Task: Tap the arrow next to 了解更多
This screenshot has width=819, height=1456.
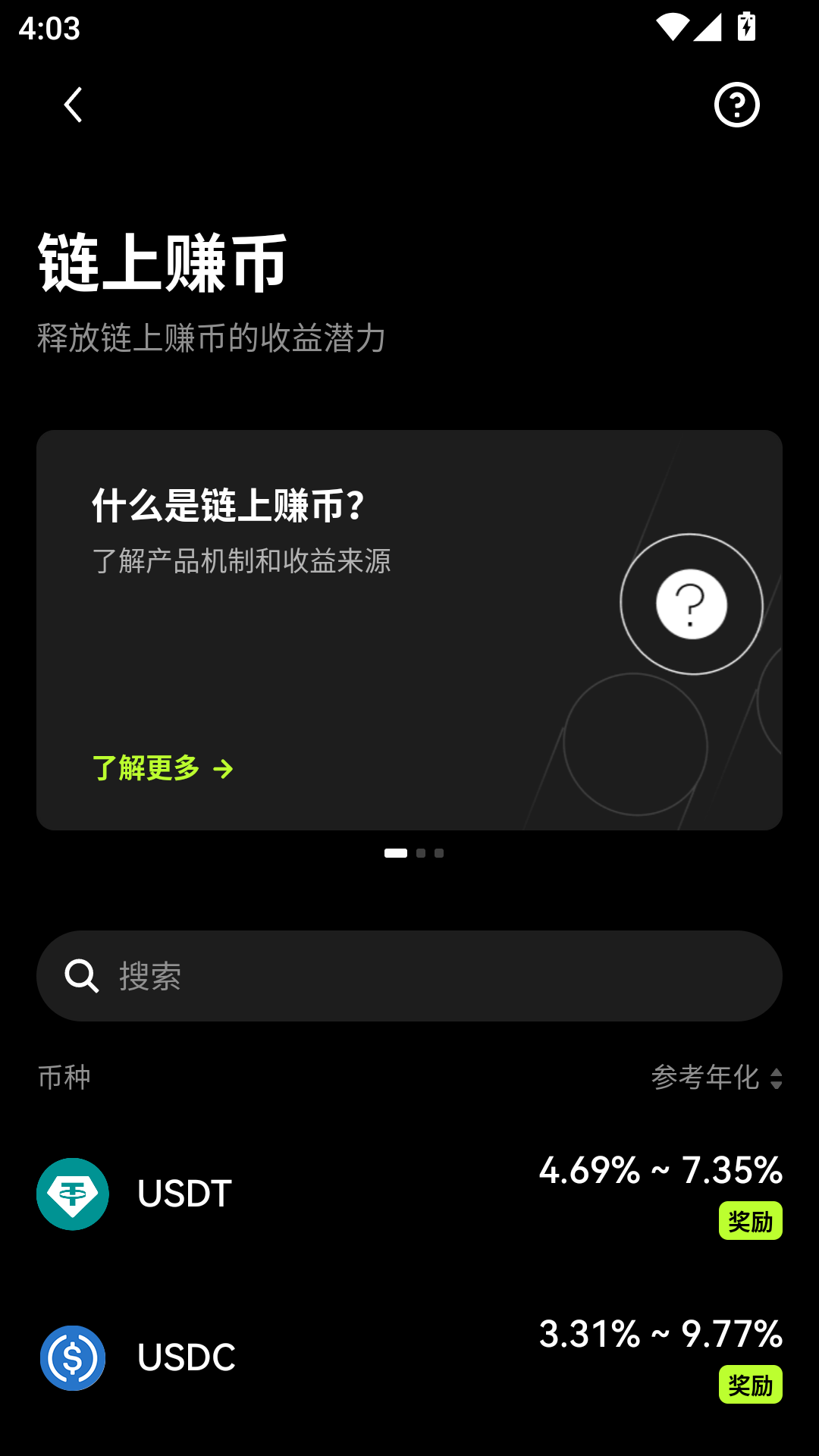Action: 222,769
